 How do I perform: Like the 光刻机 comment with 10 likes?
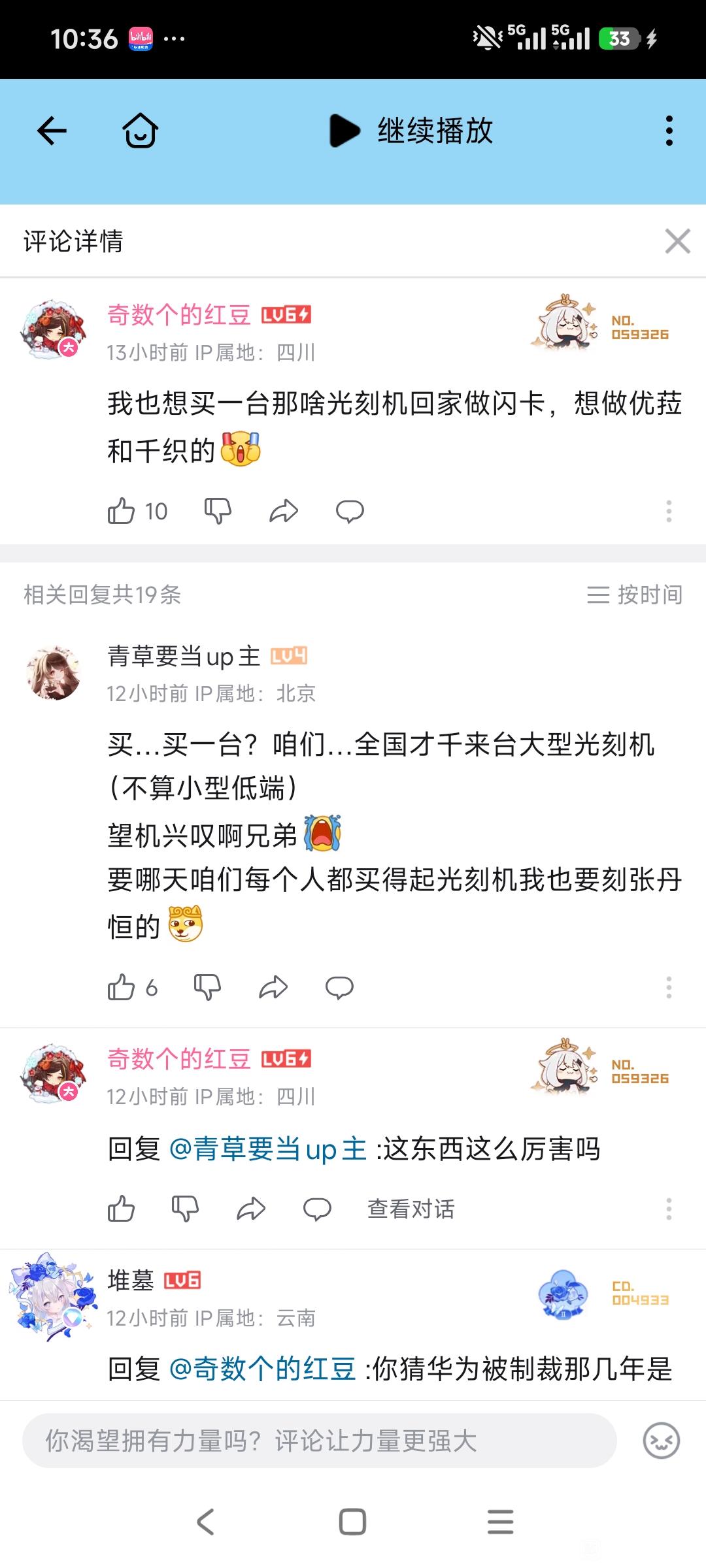122,511
